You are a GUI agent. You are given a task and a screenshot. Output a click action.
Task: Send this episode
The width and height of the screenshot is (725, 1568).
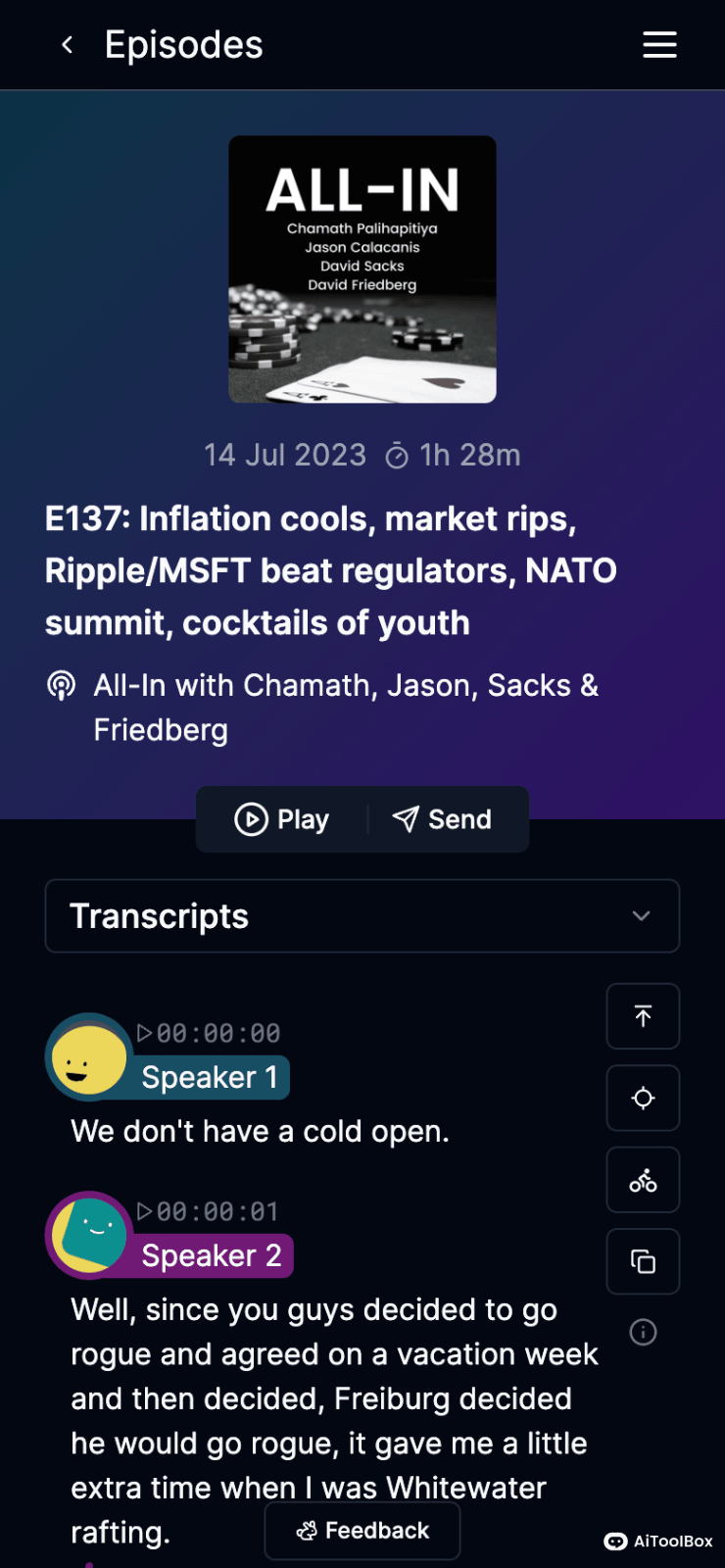coord(443,819)
